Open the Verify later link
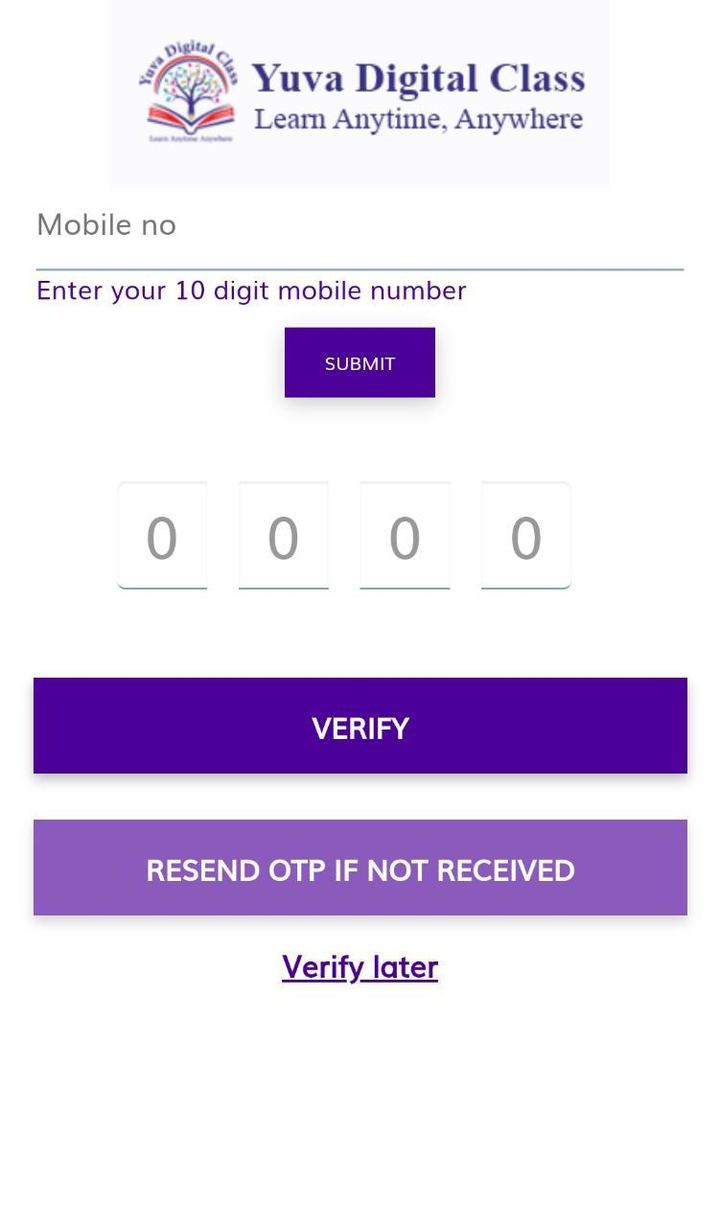This screenshot has width=720, height=1227. 360,967
